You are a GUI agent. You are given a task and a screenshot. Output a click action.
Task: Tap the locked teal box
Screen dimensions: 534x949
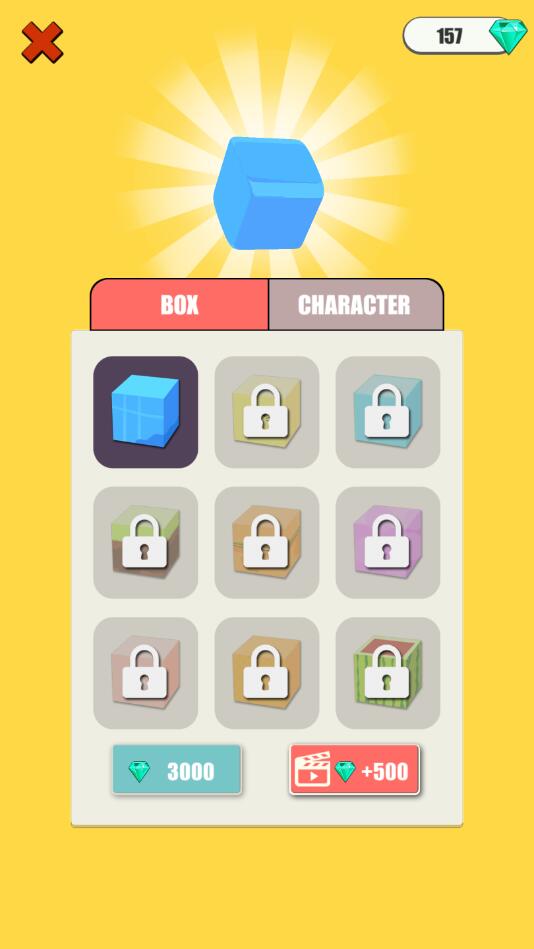point(387,412)
